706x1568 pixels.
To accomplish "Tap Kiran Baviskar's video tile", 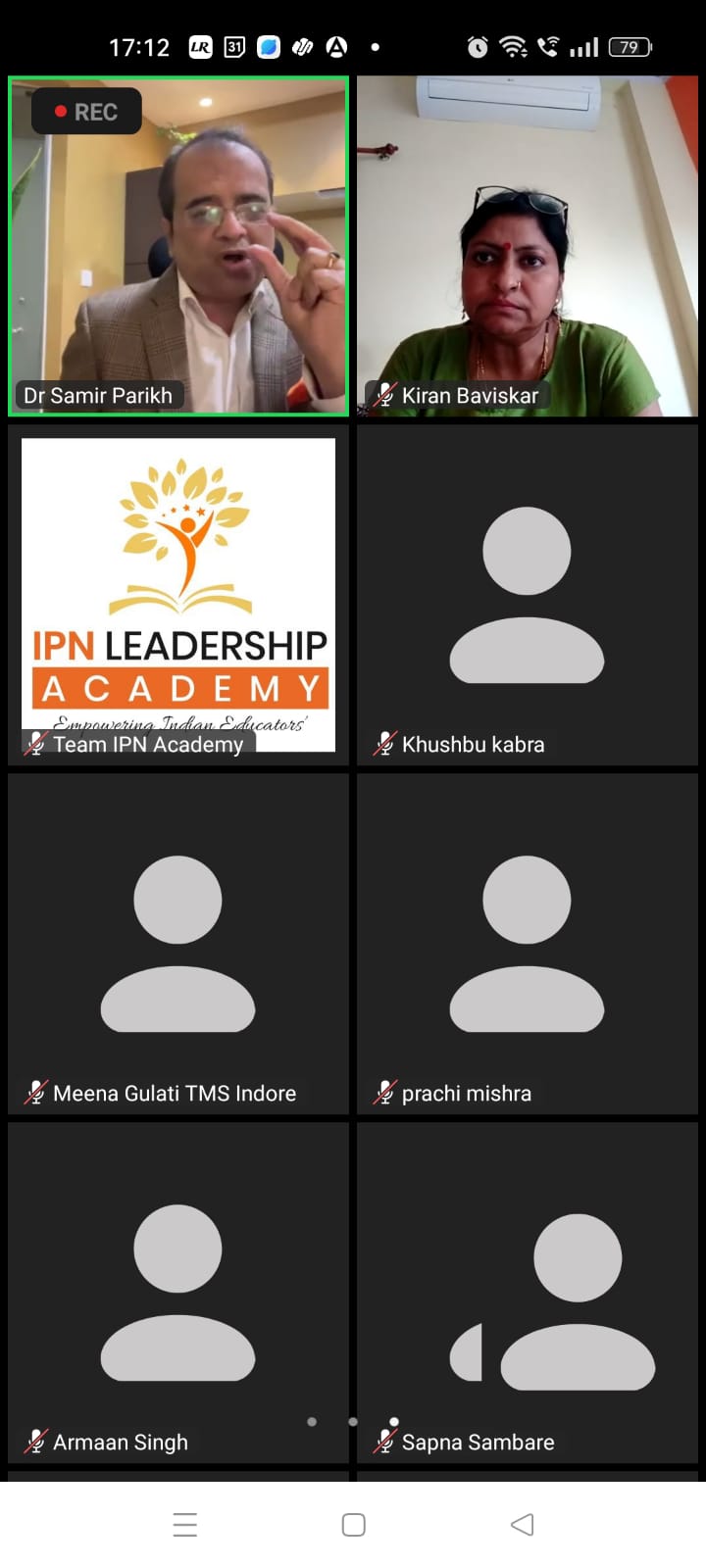I will coord(528,245).
